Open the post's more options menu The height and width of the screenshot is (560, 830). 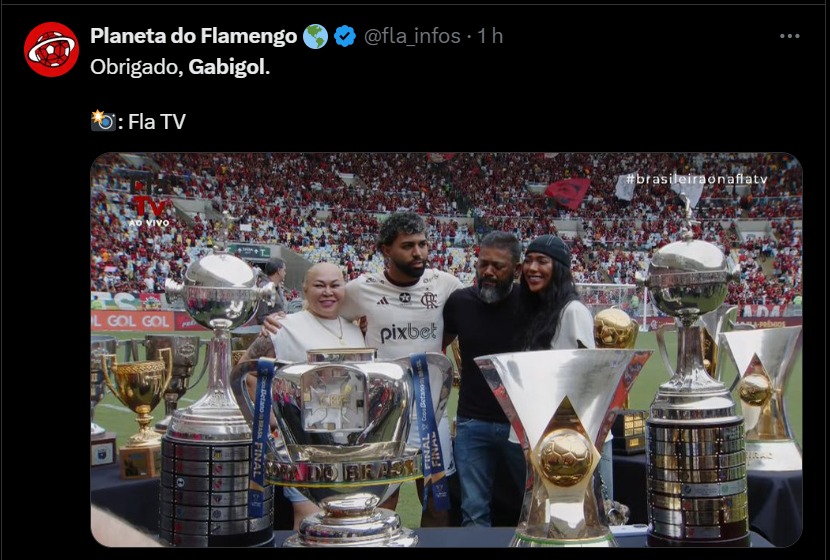tap(789, 36)
